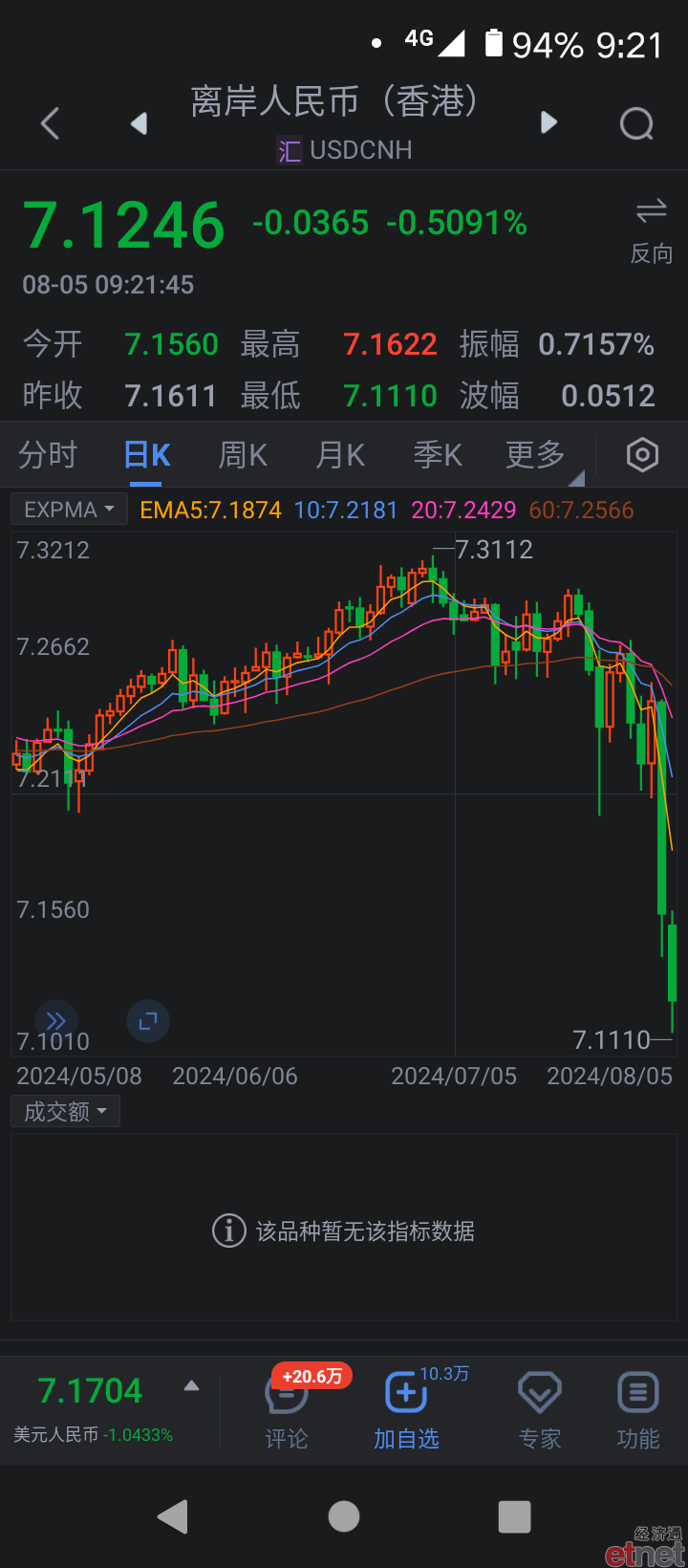The image size is (688, 1568).
Task: Open the search icon
Action: (x=636, y=123)
